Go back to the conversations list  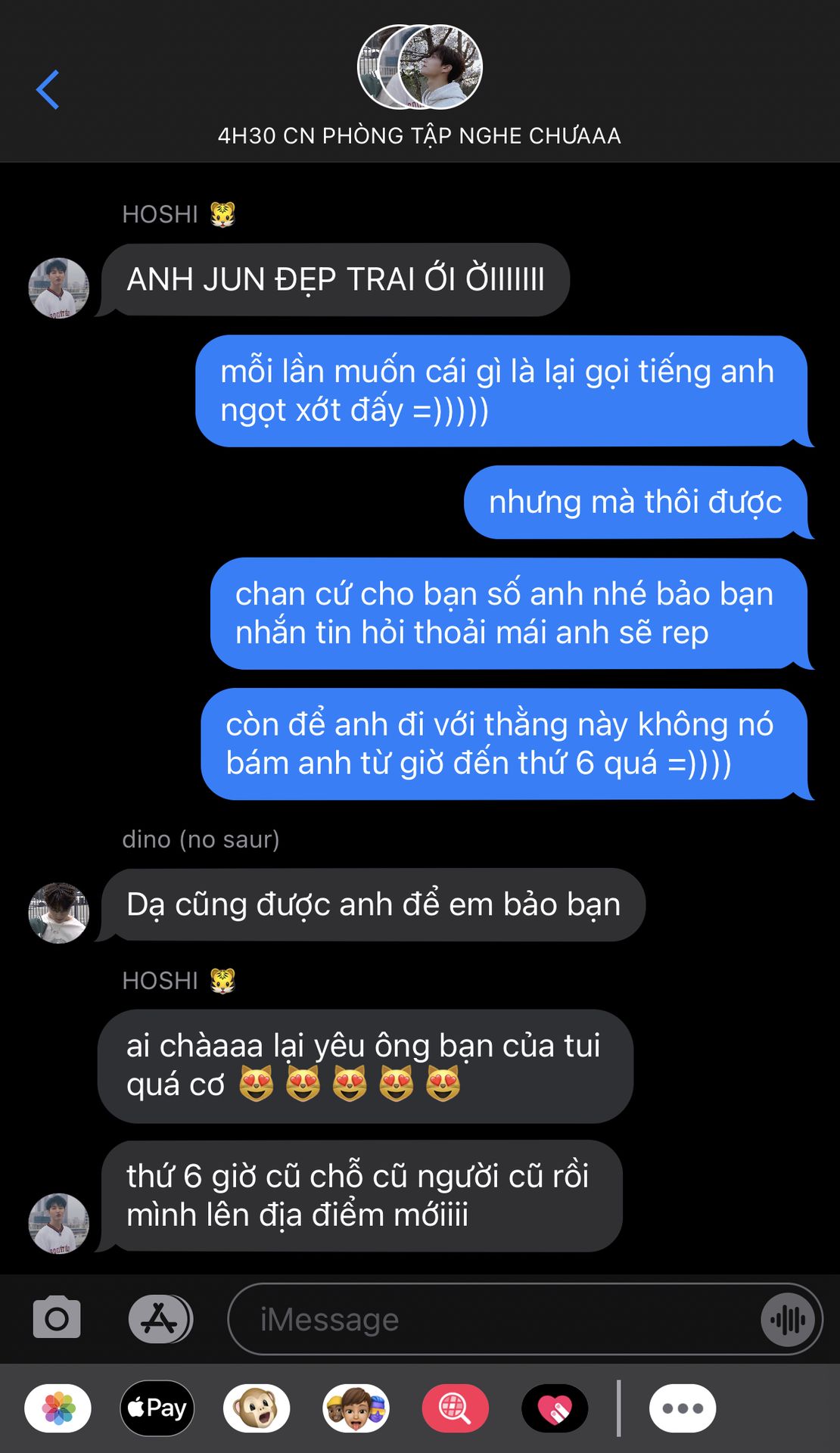tap(48, 89)
